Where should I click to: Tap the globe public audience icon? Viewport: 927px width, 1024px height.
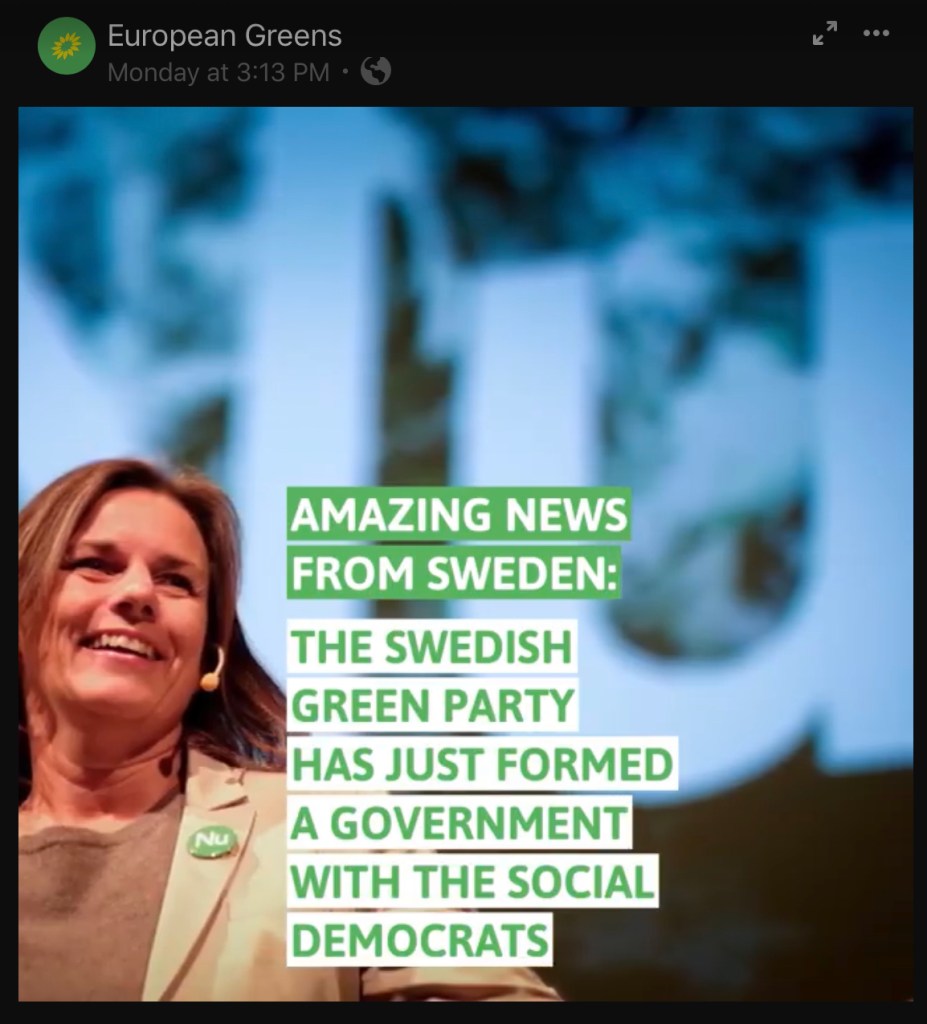click(x=376, y=72)
